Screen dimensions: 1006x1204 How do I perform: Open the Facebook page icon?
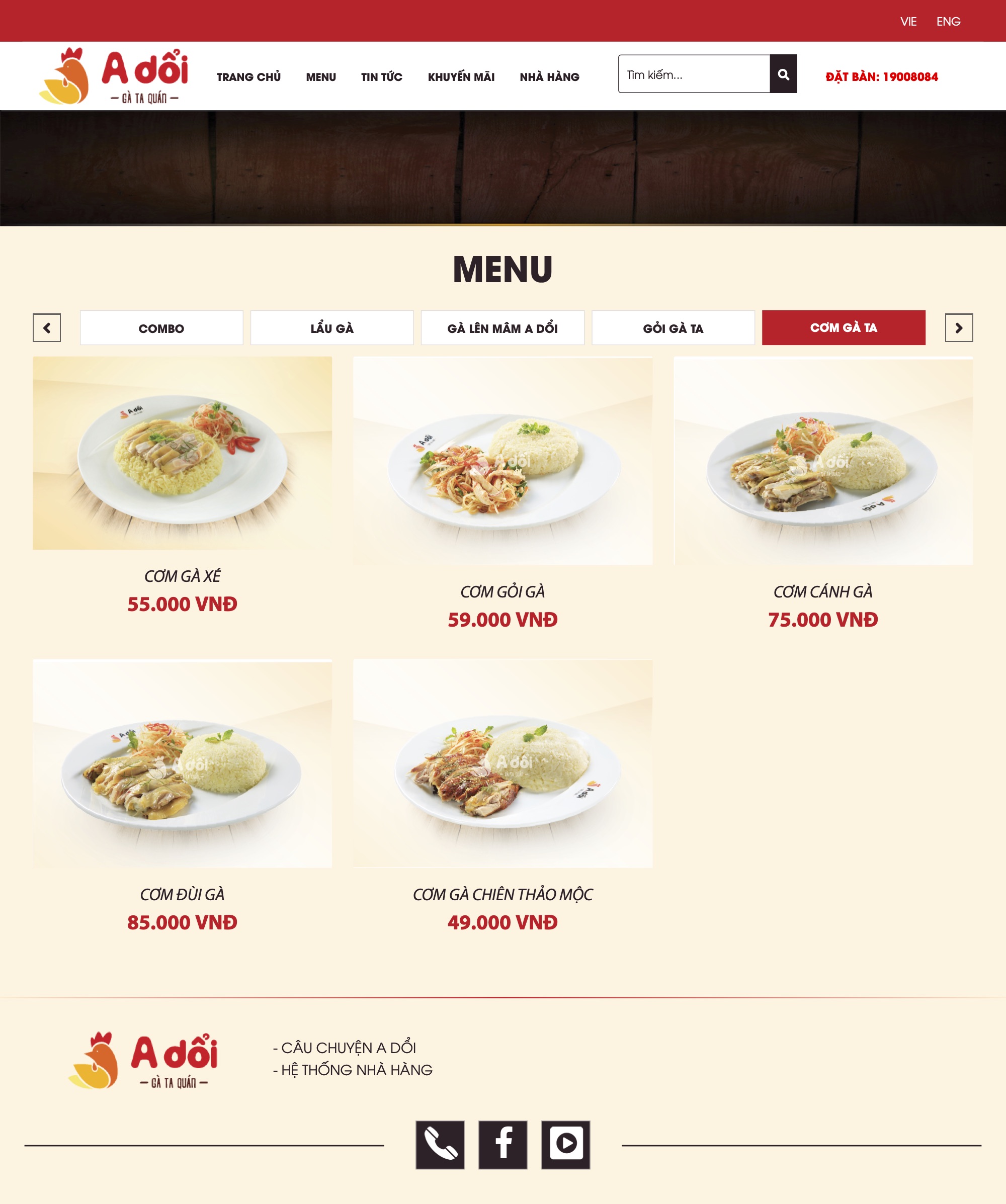[x=502, y=1144]
